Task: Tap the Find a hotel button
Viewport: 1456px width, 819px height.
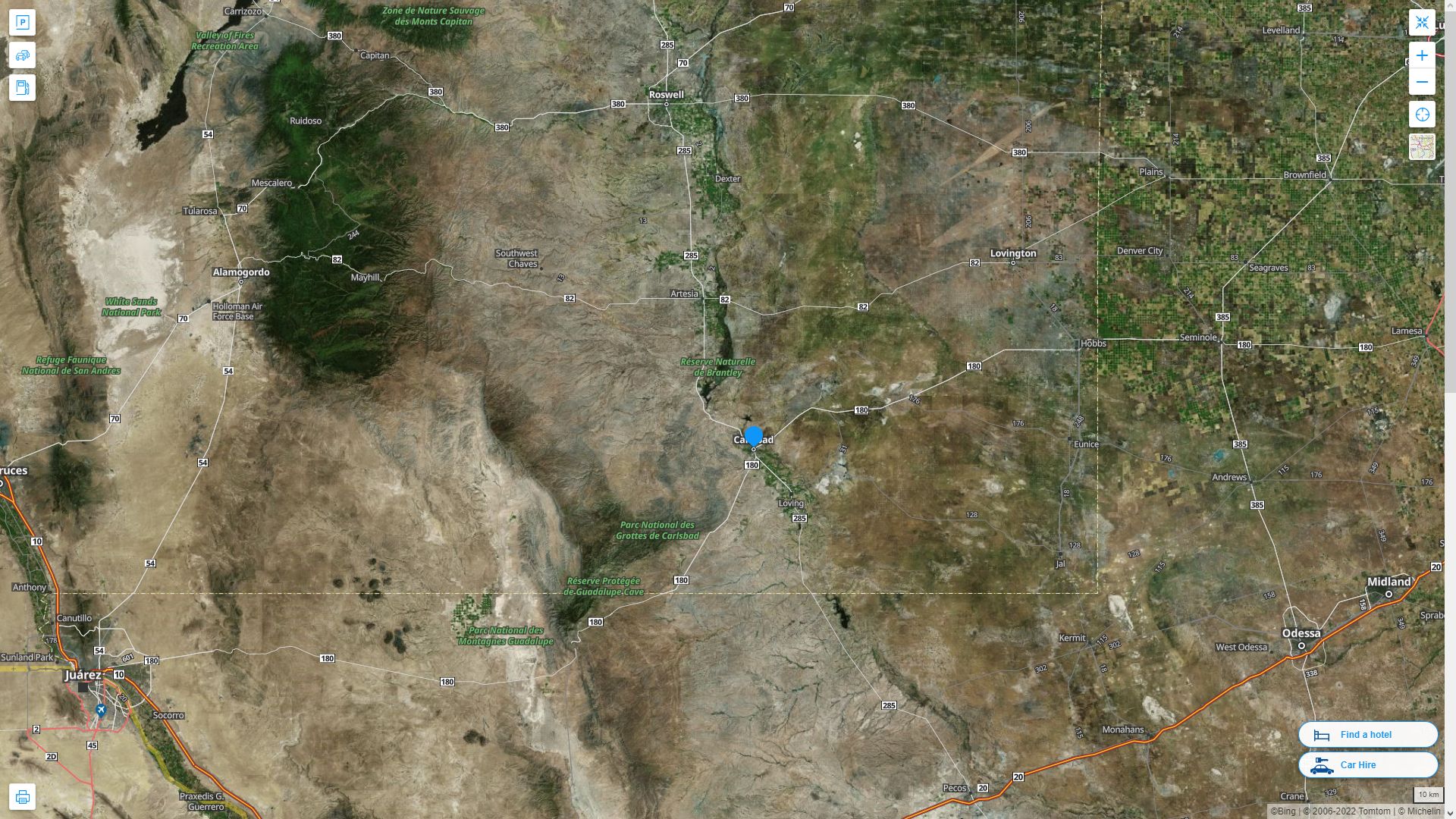Action: pos(1367,734)
